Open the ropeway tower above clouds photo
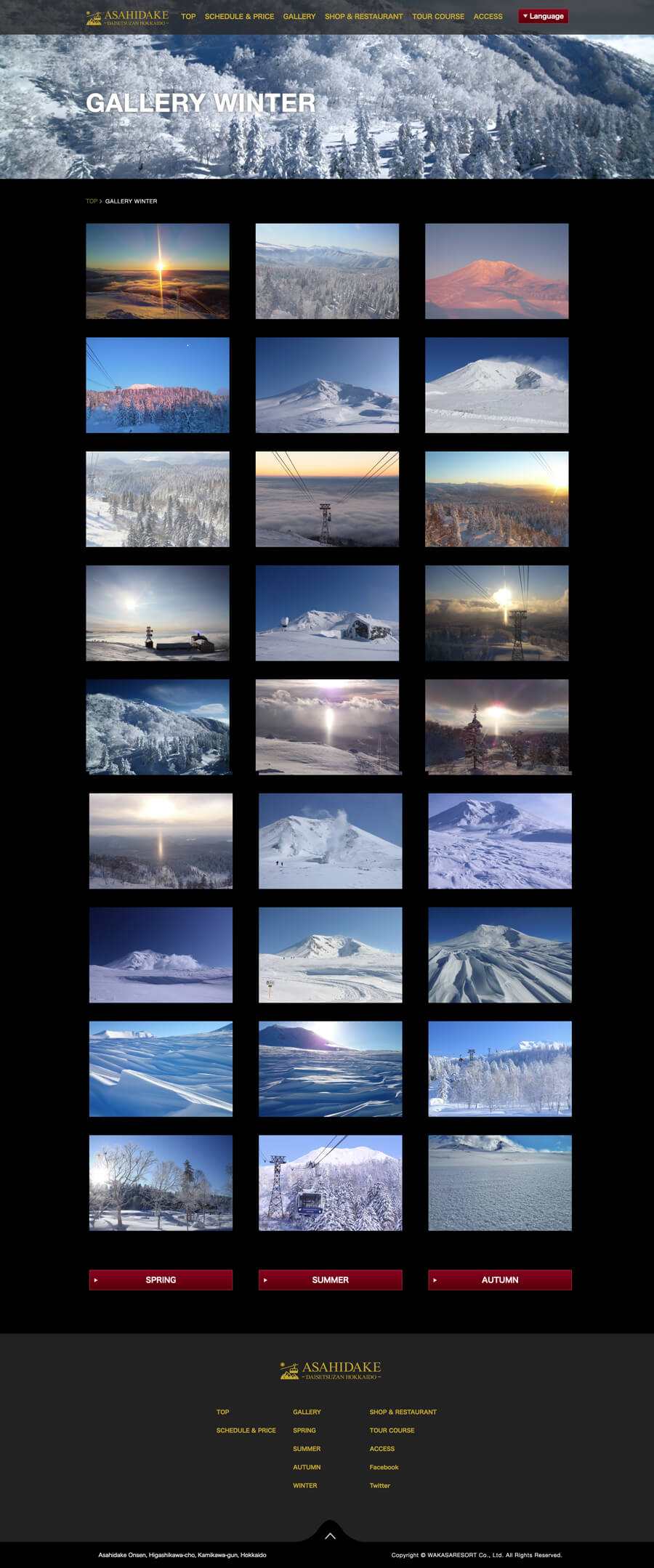The image size is (654, 1568). pyautogui.click(x=327, y=499)
